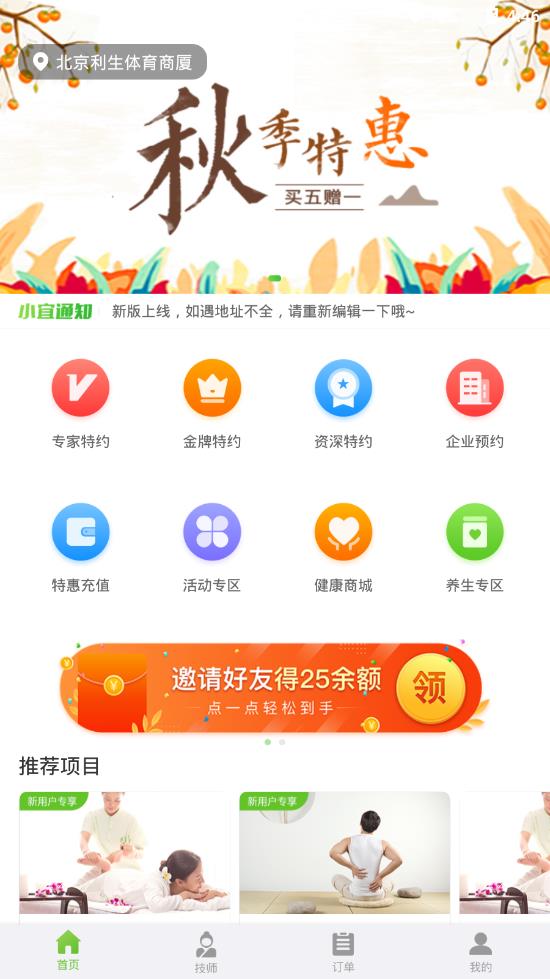Switch to the 技师 tab
Viewport: 550px width, 979px height.
[x=205, y=952]
